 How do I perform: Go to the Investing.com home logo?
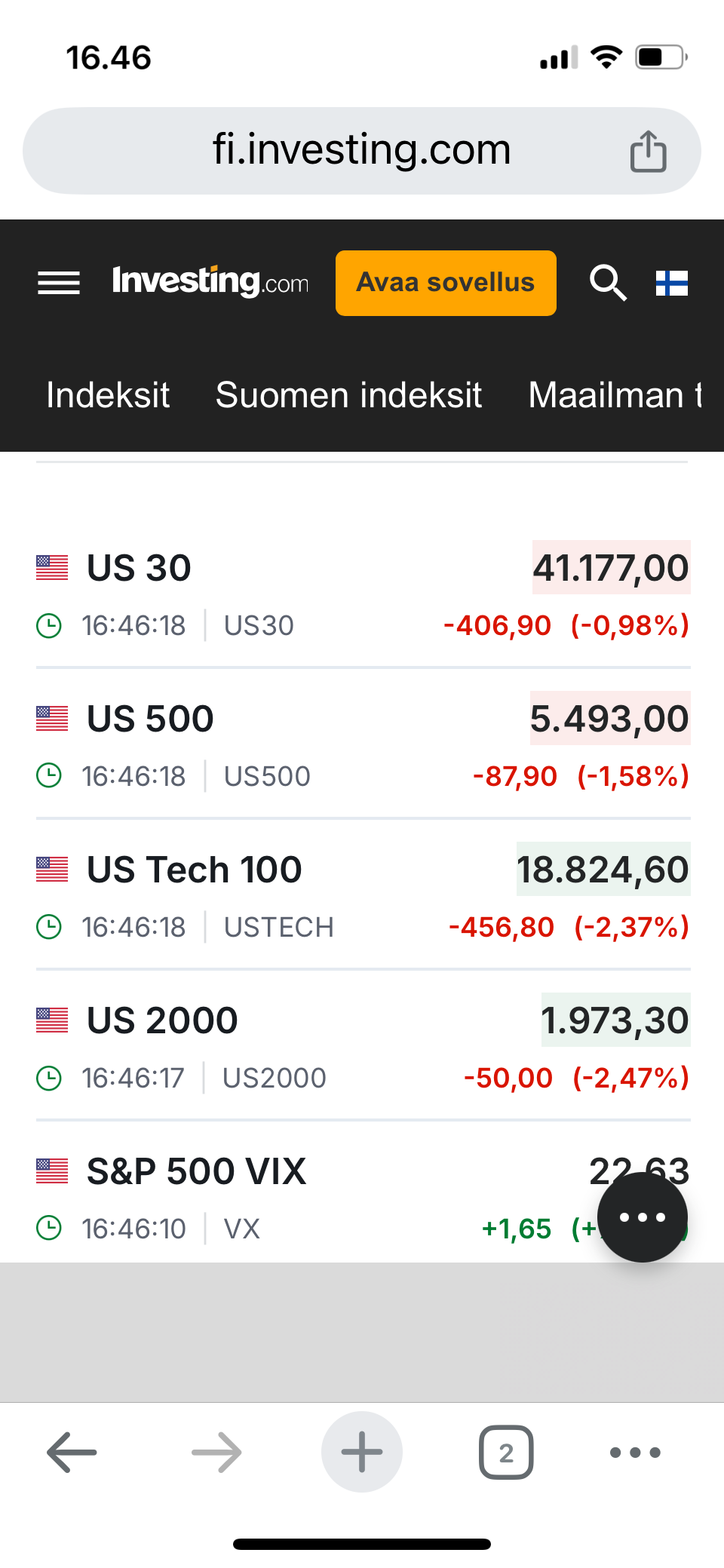210,282
